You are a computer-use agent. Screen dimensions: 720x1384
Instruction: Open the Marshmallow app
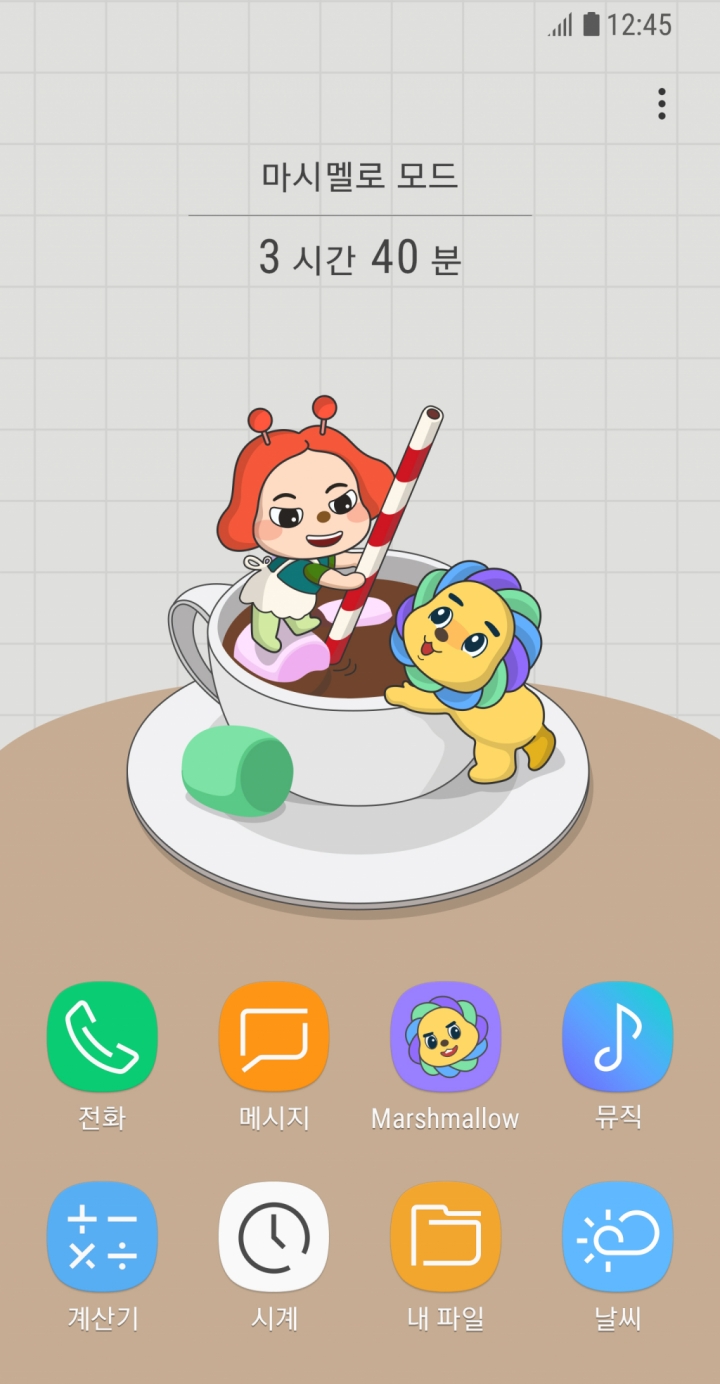coord(445,1037)
